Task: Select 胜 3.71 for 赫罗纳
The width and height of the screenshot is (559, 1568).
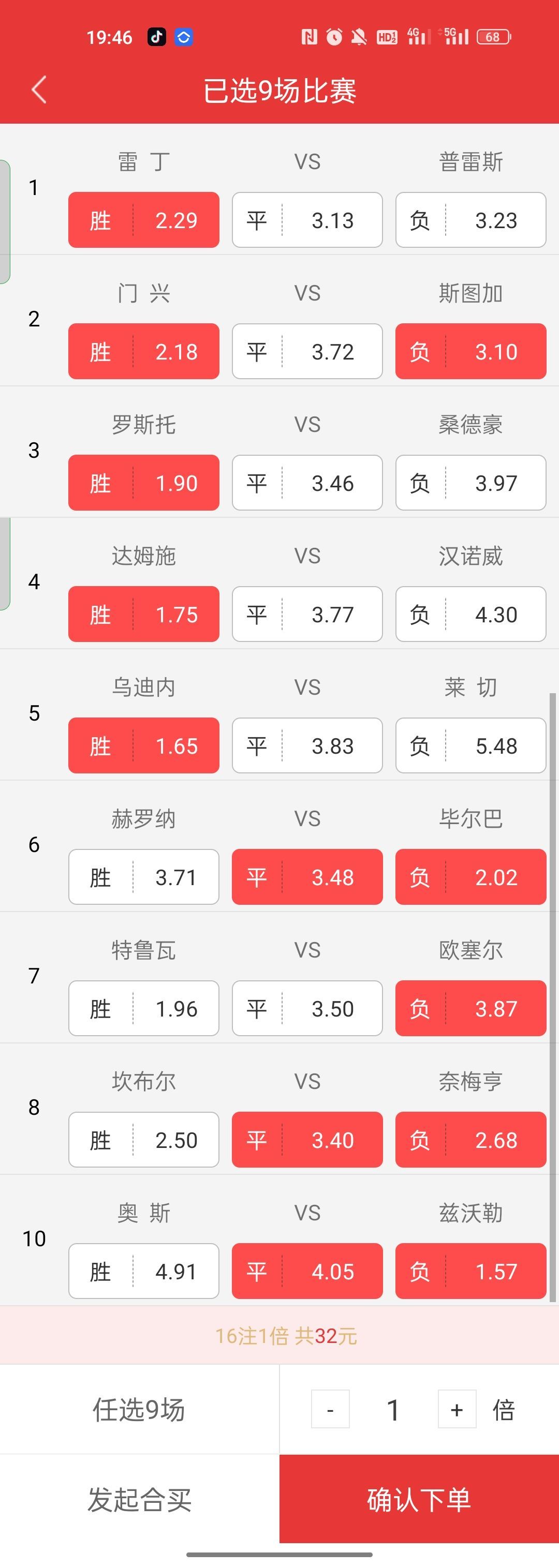Action: 144,877
